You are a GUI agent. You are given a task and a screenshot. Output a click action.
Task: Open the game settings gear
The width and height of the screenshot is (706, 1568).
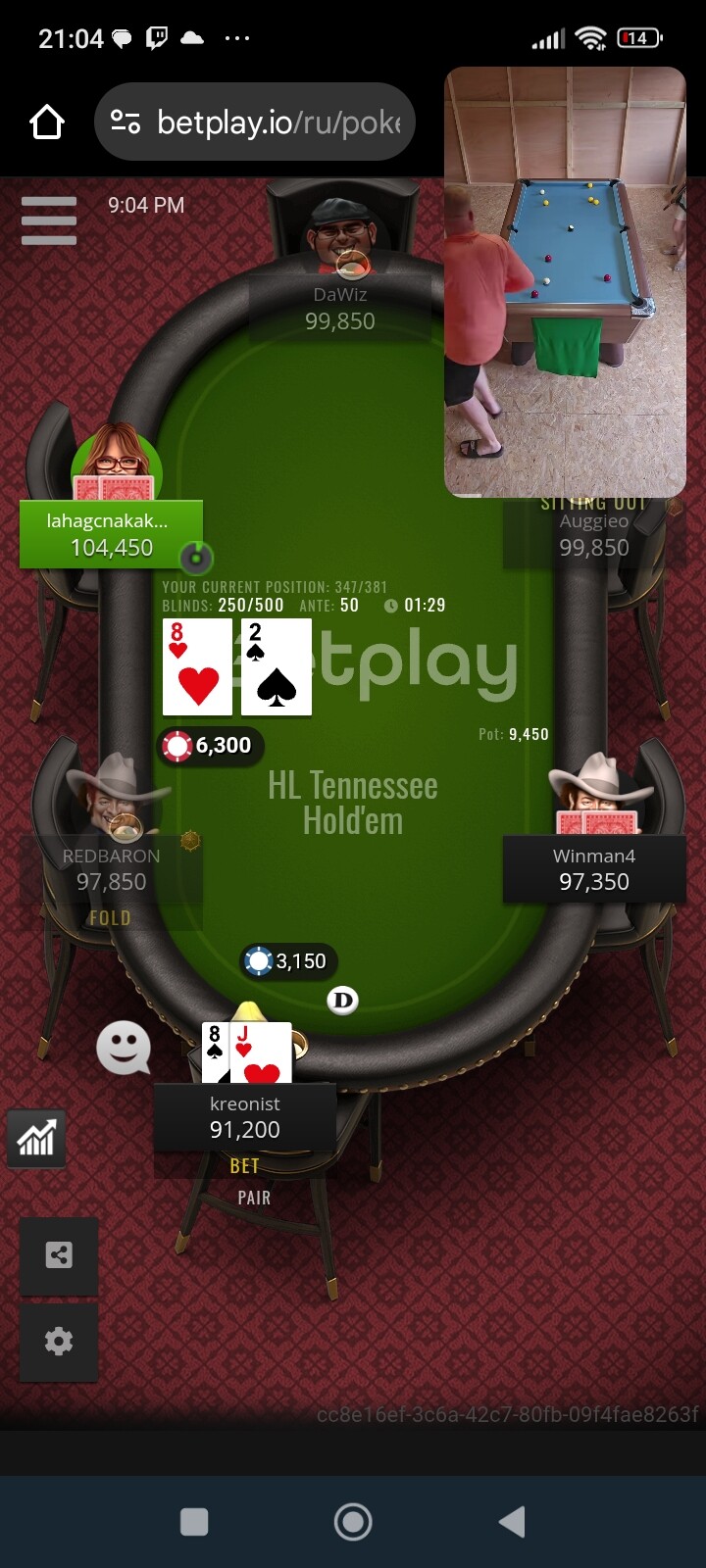click(59, 1342)
